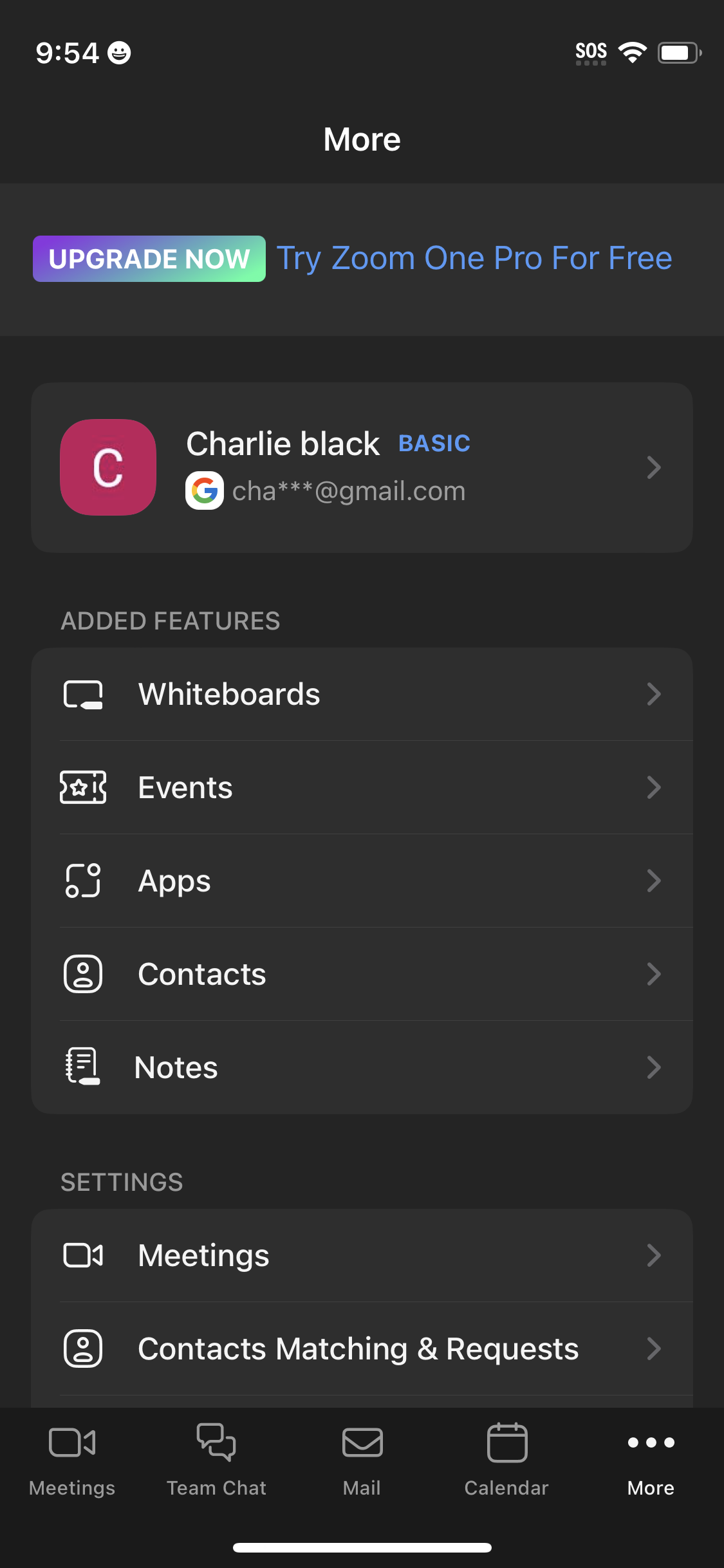Tap the BASIC plan label
The height and width of the screenshot is (1568, 724).
[x=434, y=443]
